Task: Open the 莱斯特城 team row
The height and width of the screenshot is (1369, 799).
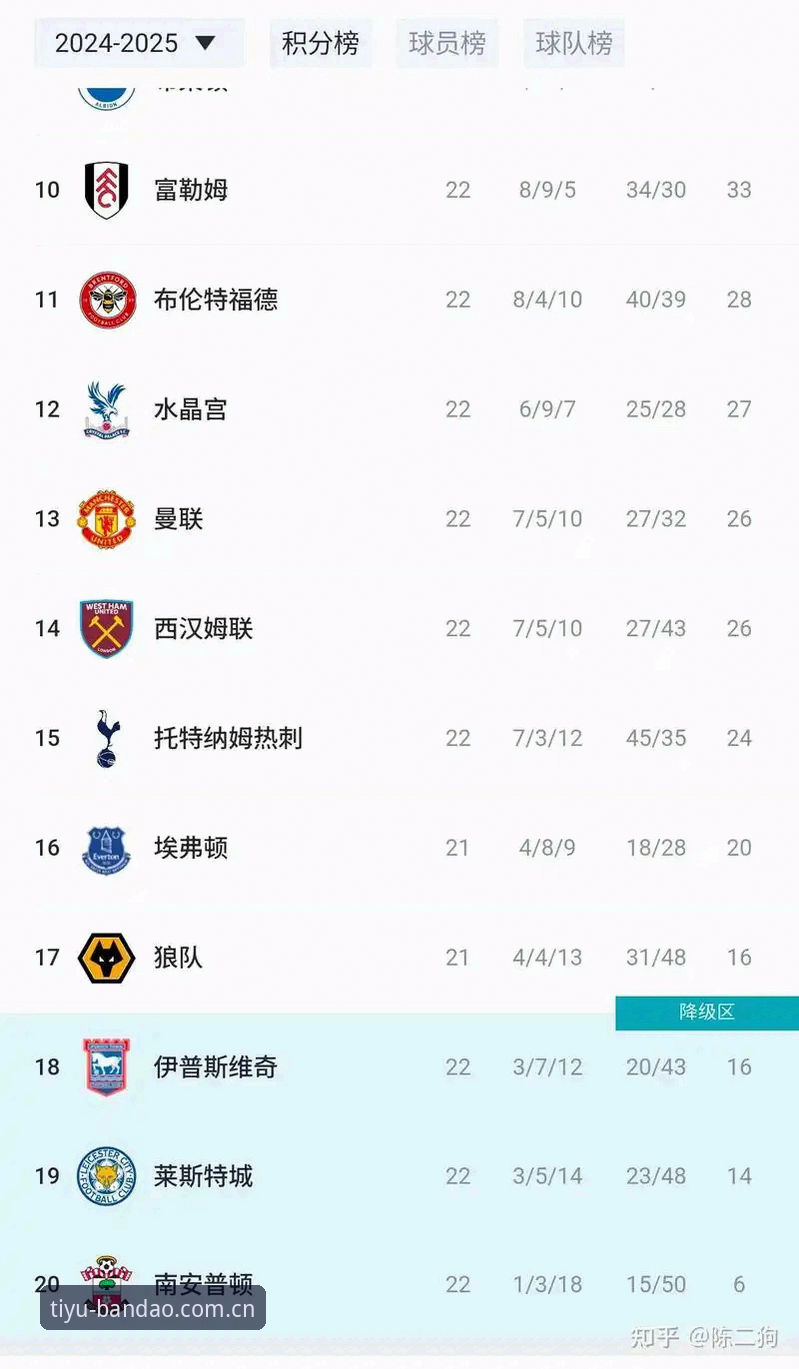Action: coord(399,1176)
